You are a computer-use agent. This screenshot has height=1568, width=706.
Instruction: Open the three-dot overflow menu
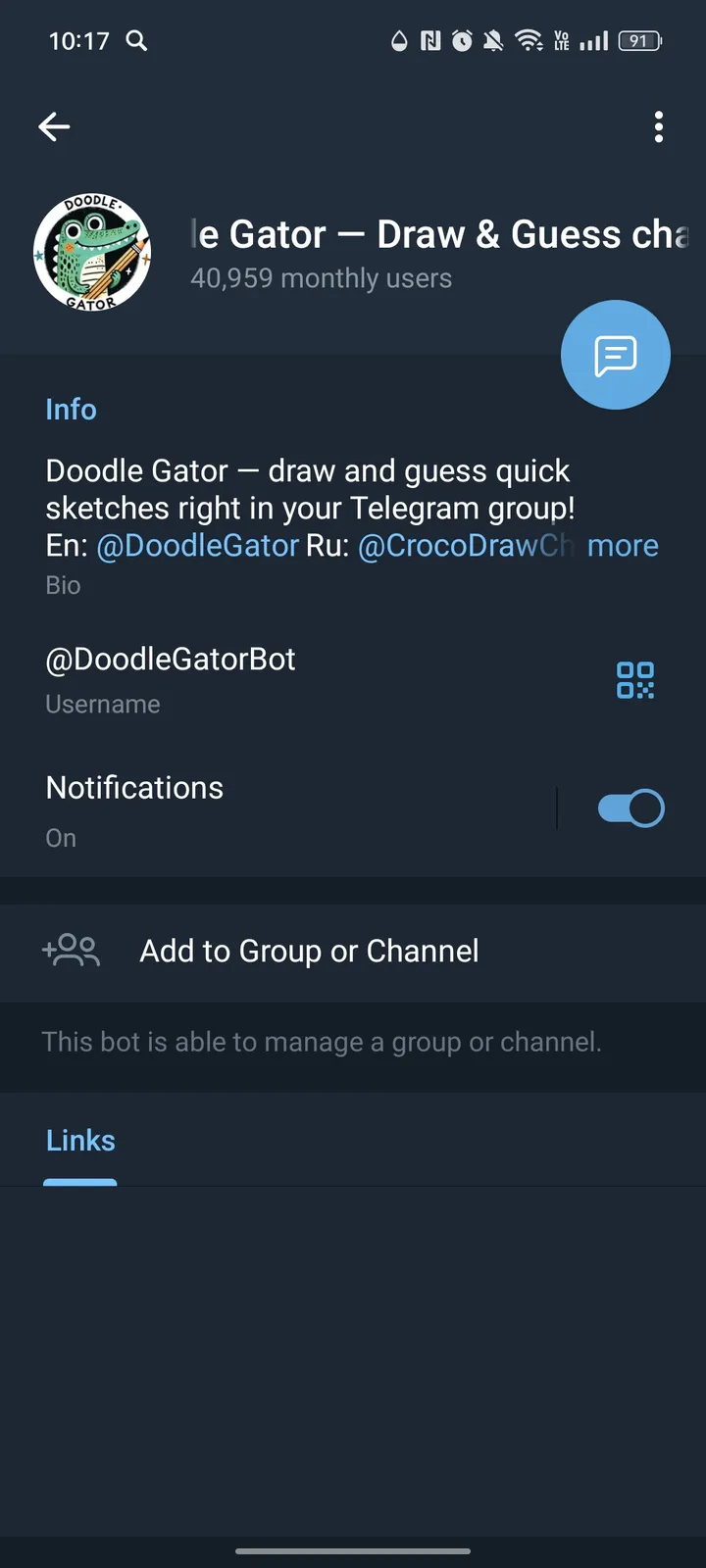(x=658, y=126)
